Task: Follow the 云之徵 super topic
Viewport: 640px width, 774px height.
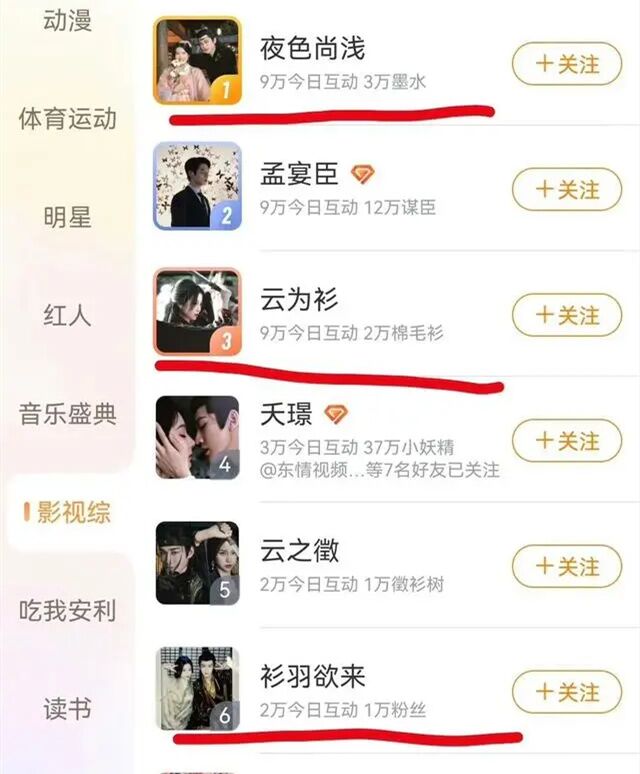Action: pos(566,566)
